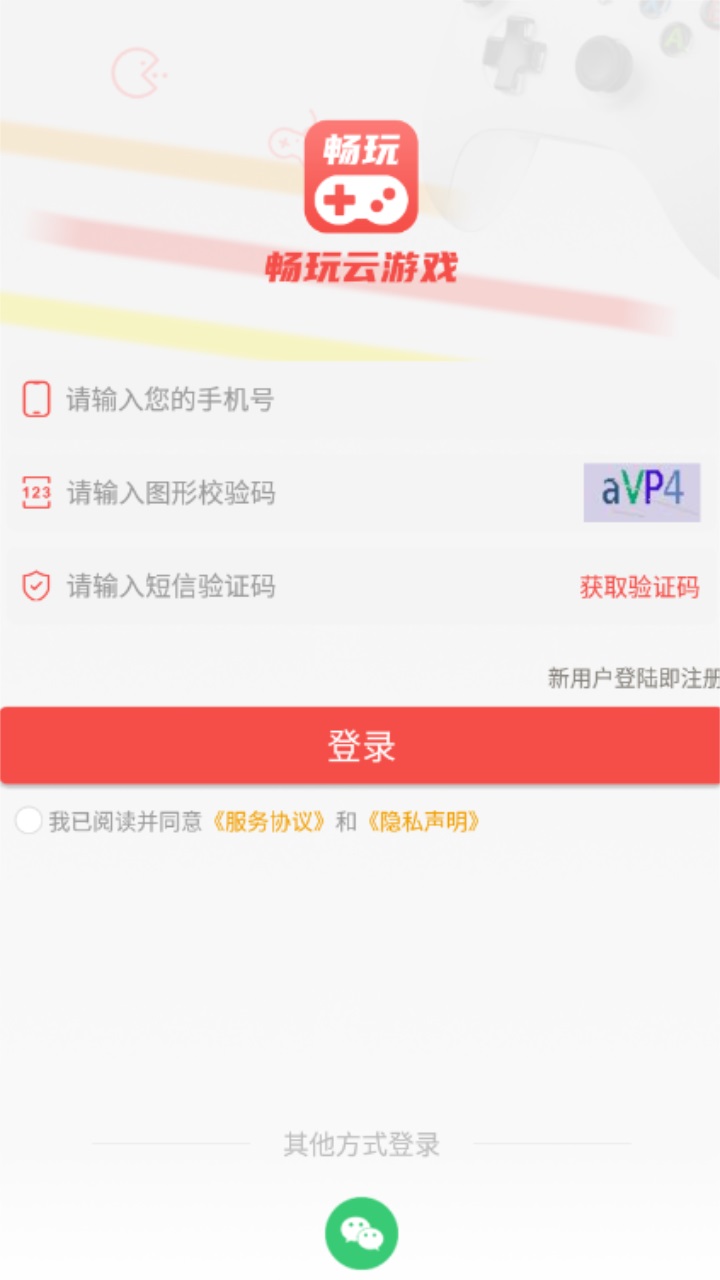
Task: Click the 123 graphic captcha icon
Action: coord(35,494)
